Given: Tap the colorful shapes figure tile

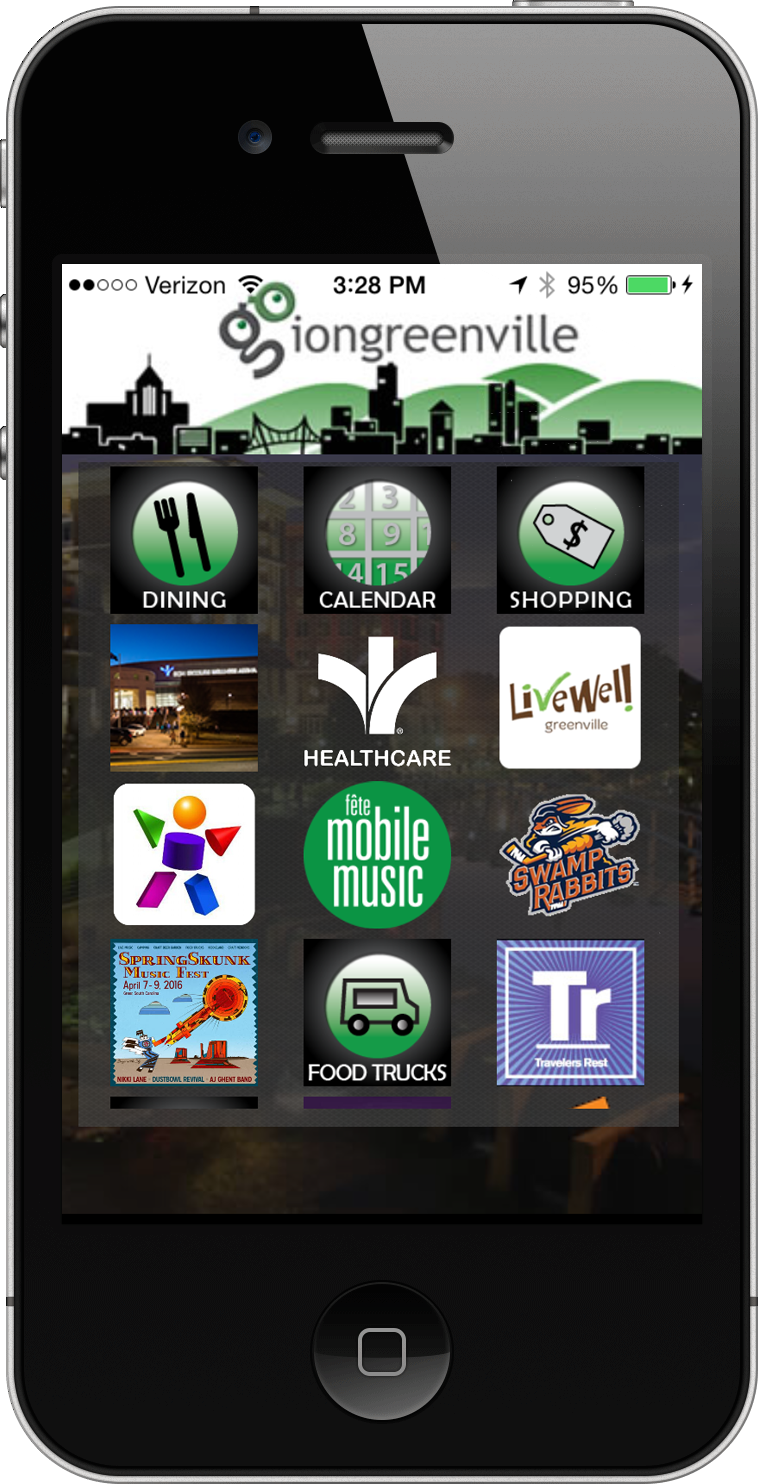Looking at the screenshot, I should (184, 853).
